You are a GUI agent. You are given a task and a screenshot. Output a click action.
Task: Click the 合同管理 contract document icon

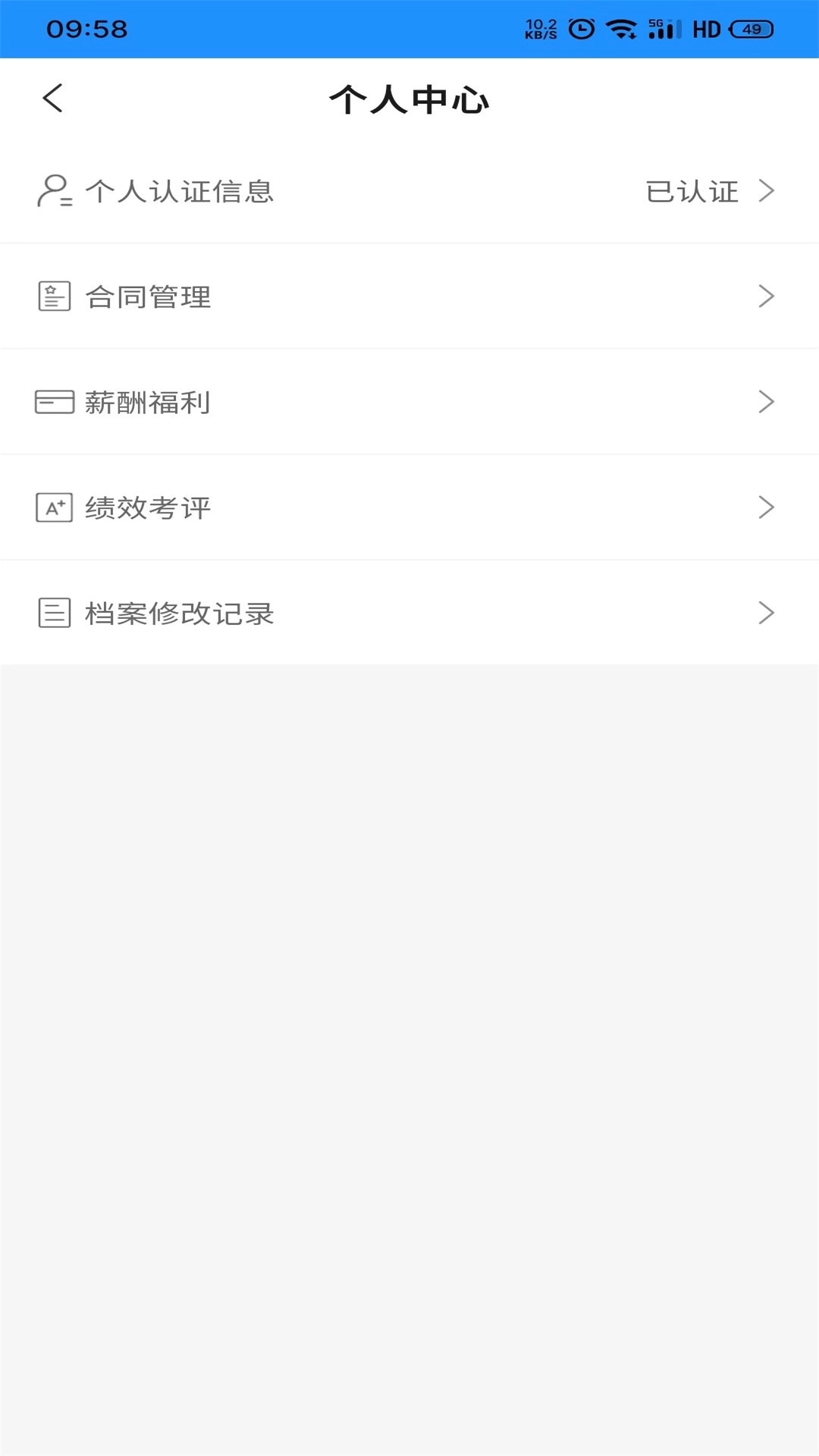[53, 296]
